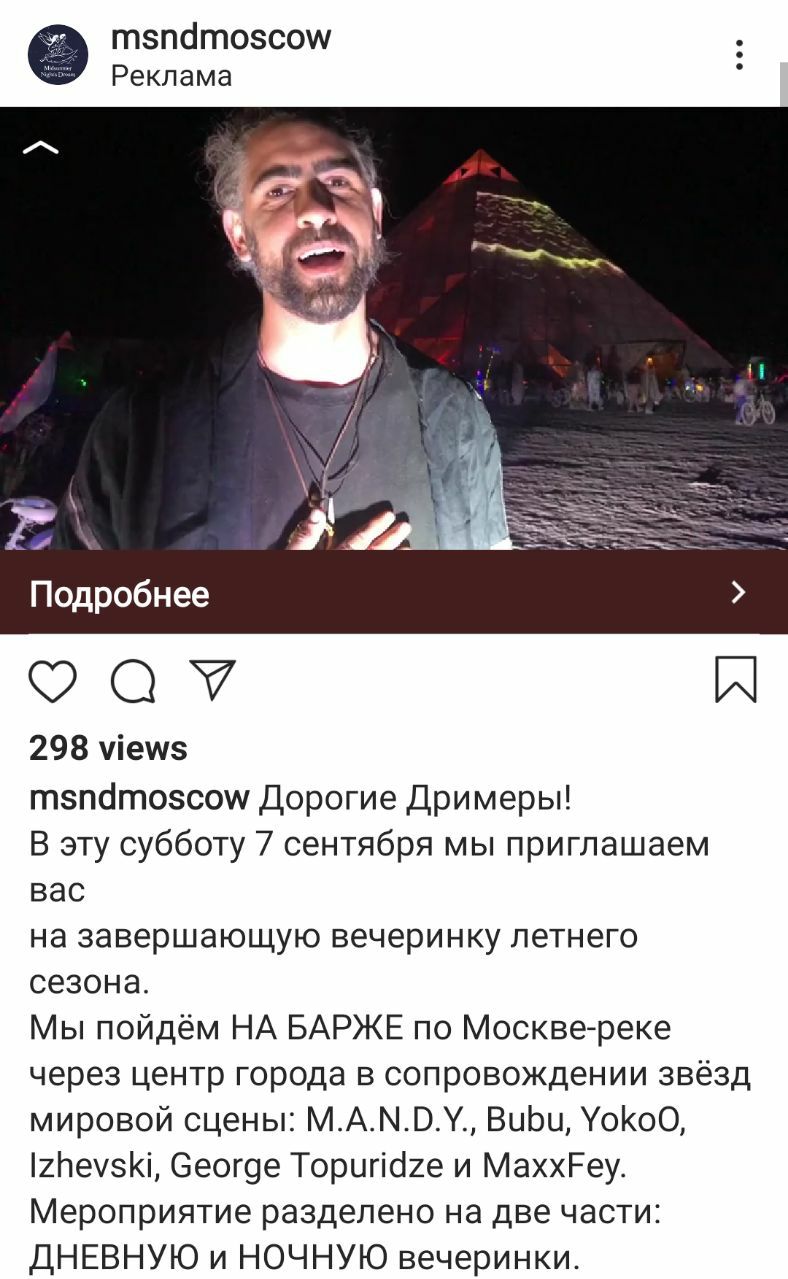Open comments with the speech bubble icon

[133, 683]
